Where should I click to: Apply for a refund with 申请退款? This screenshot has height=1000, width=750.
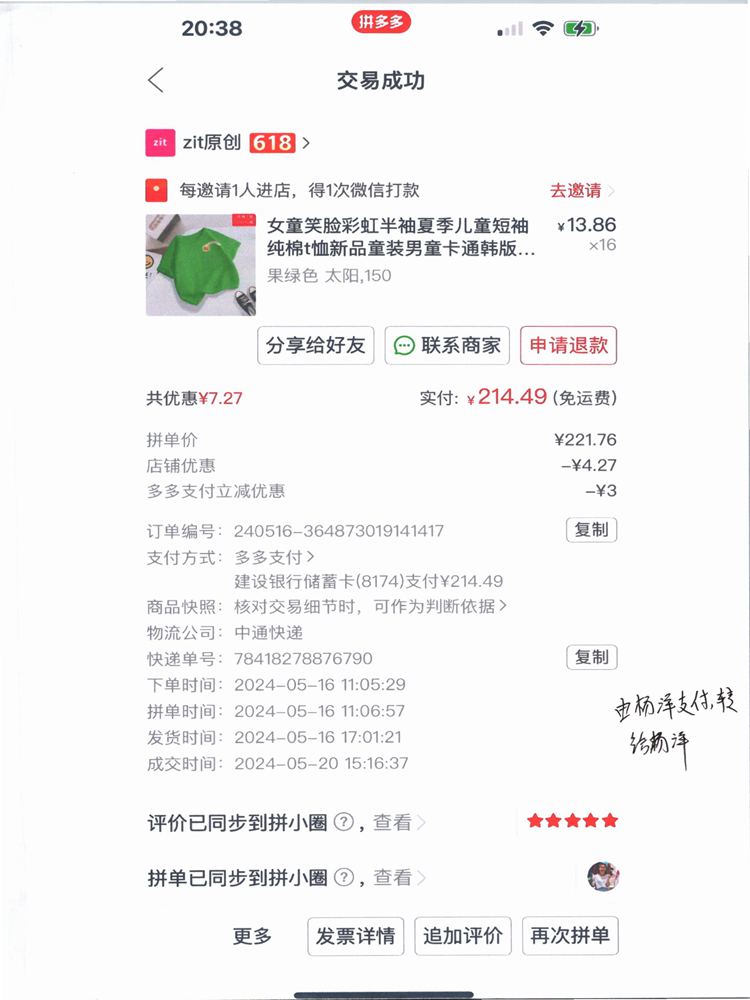568,346
